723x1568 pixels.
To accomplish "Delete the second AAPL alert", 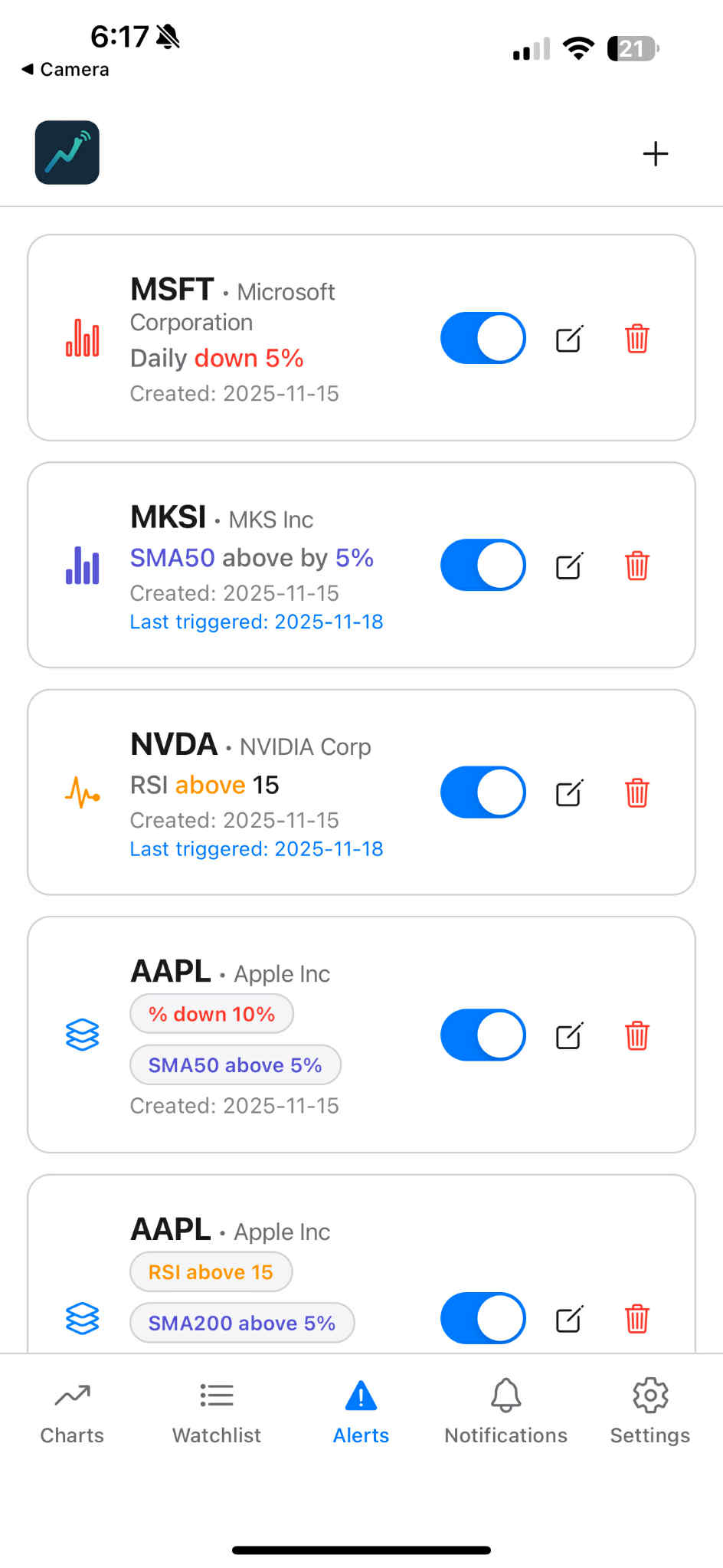I will point(636,1319).
